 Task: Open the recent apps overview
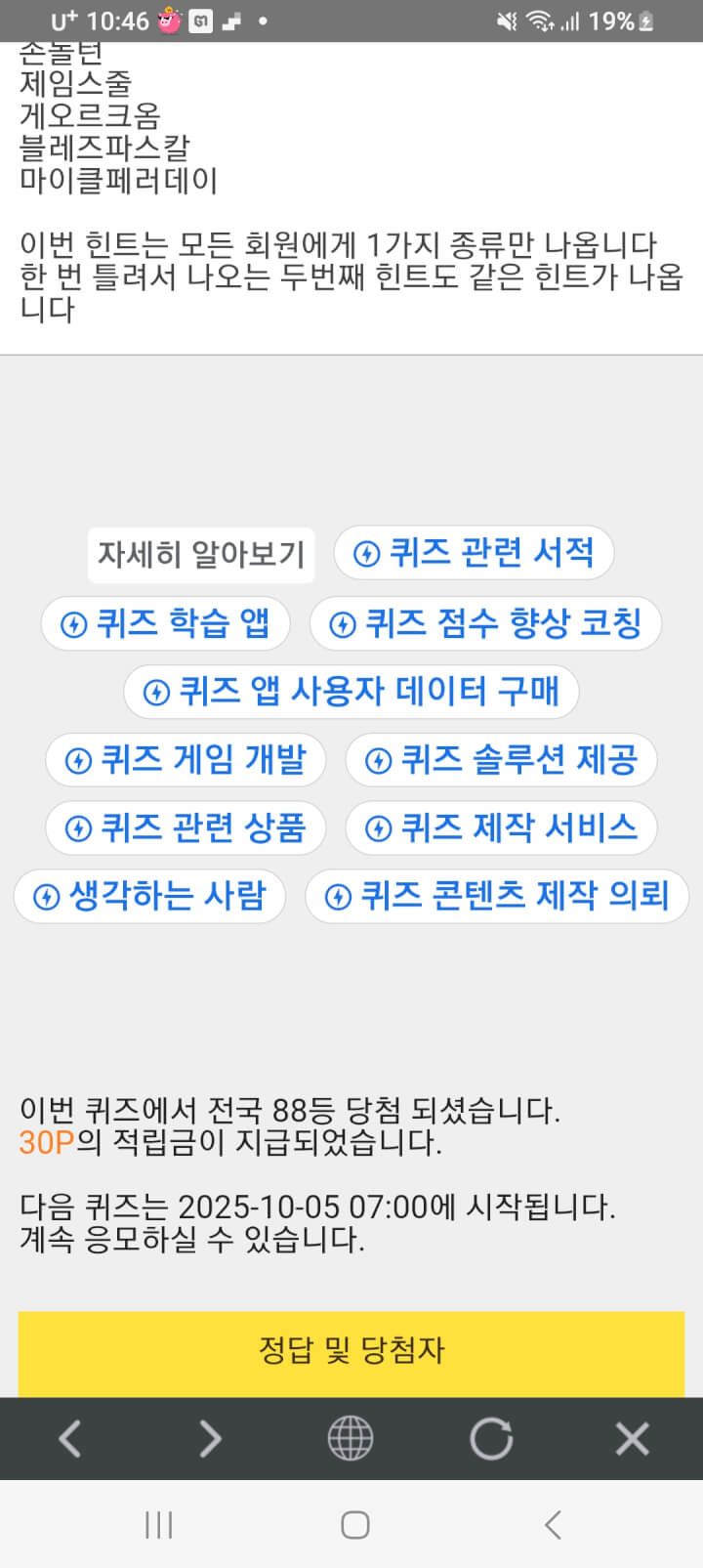[x=158, y=1524]
